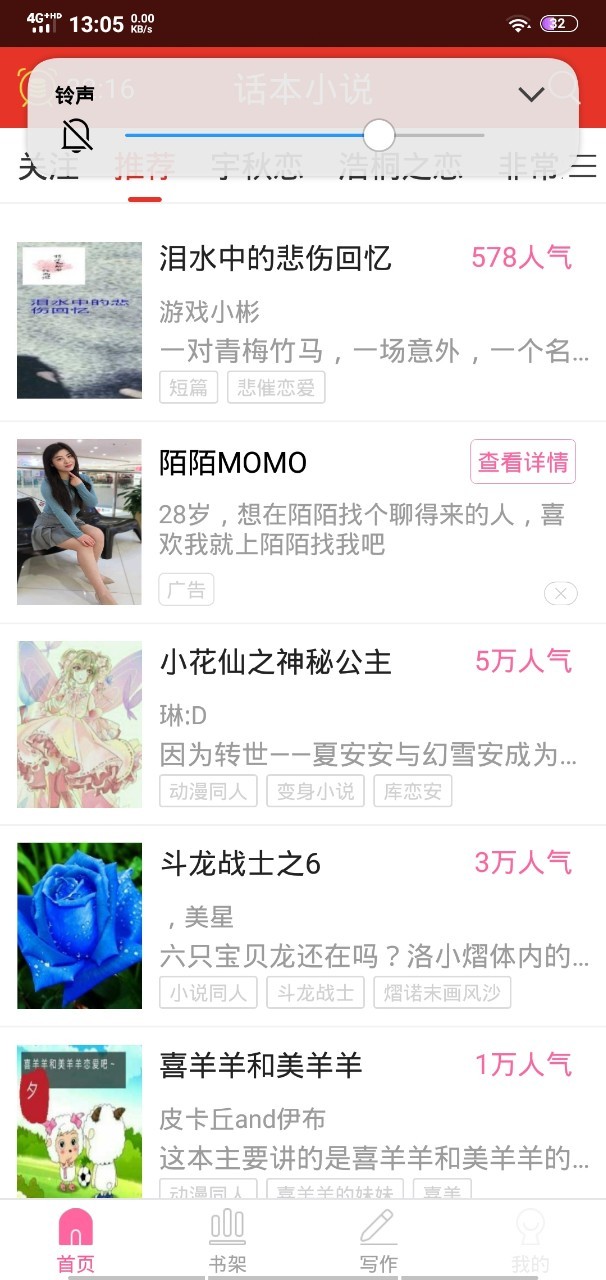606x1280 pixels.
Task: Select the 悲催恋爱 tag
Action: [x=276, y=388]
